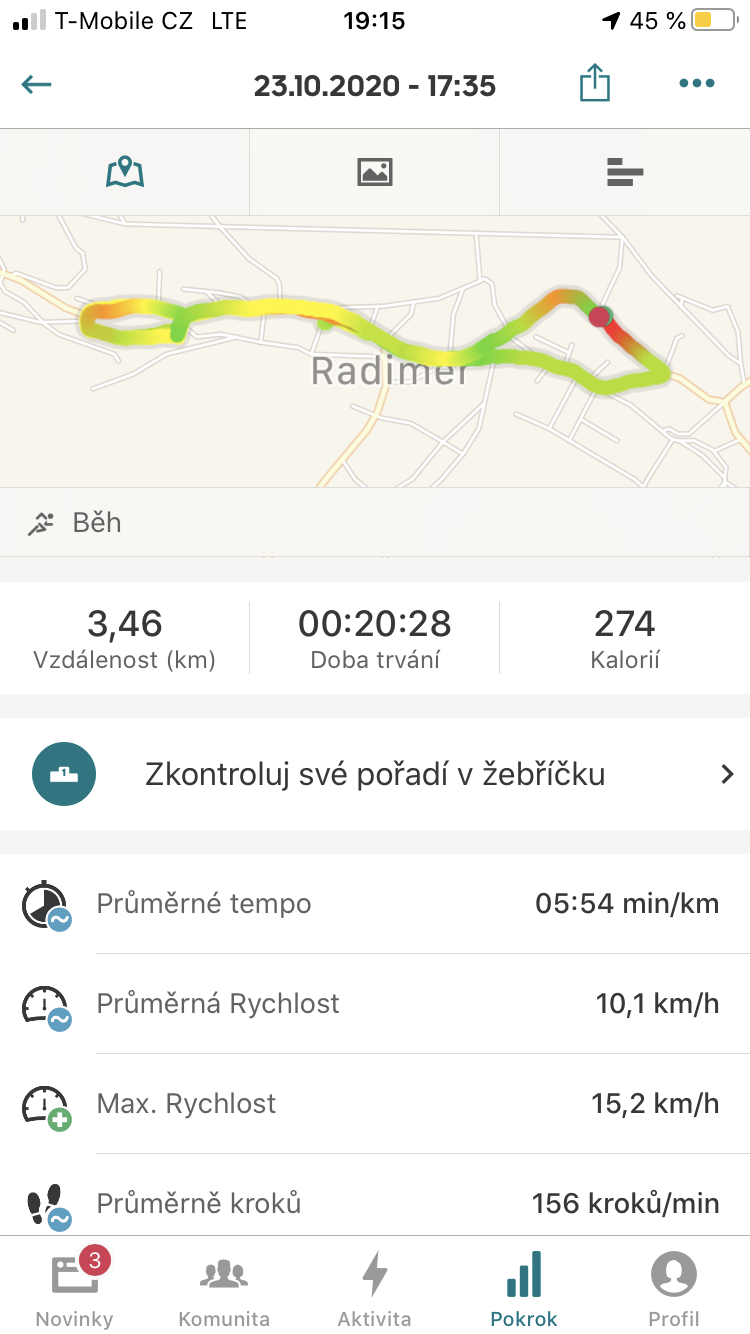Select the Pokrok tab

pos(524,1286)
